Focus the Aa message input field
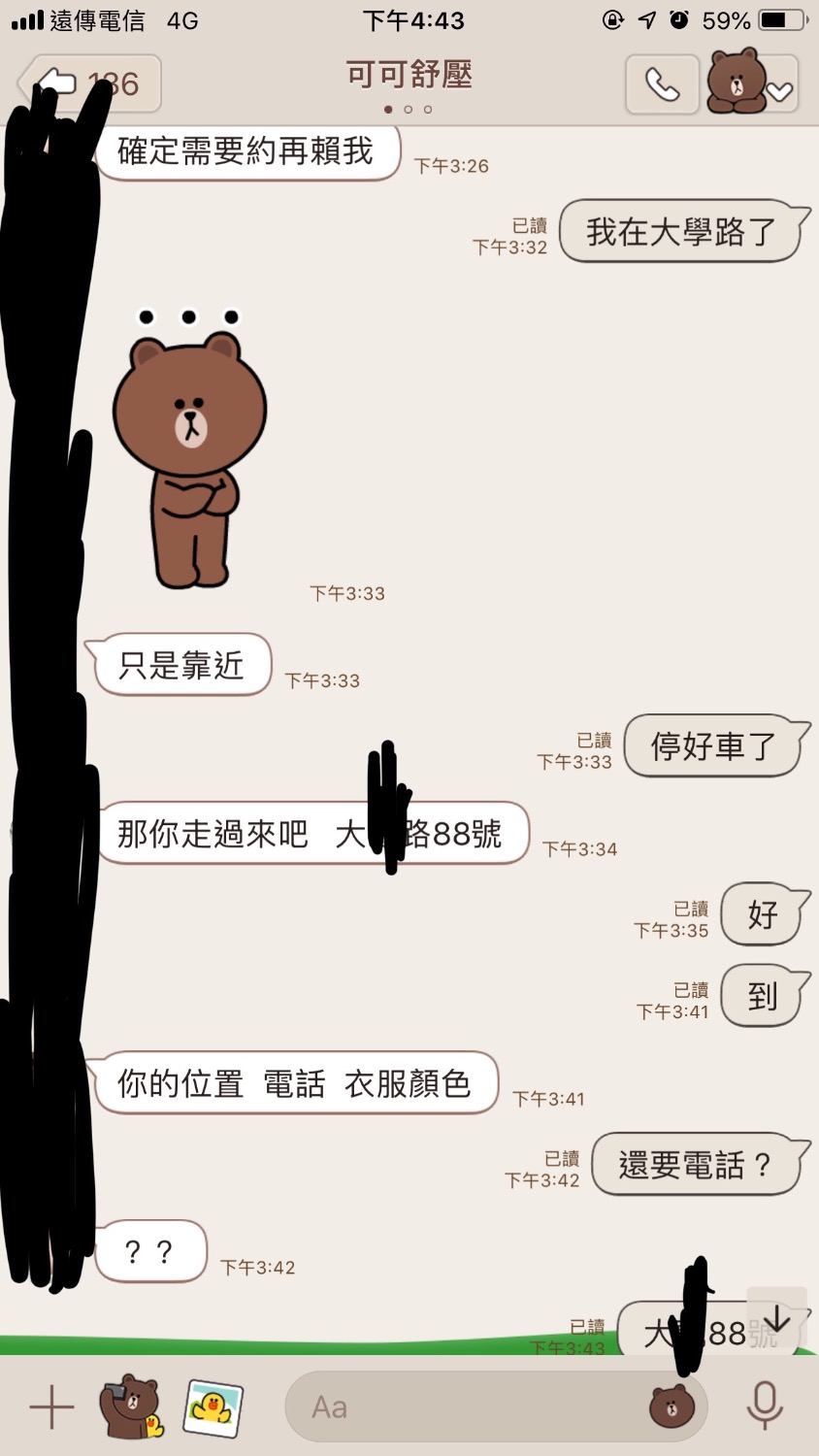Image resolution: width=819 pixels, height=1456 pixels. click(466, 1406)
